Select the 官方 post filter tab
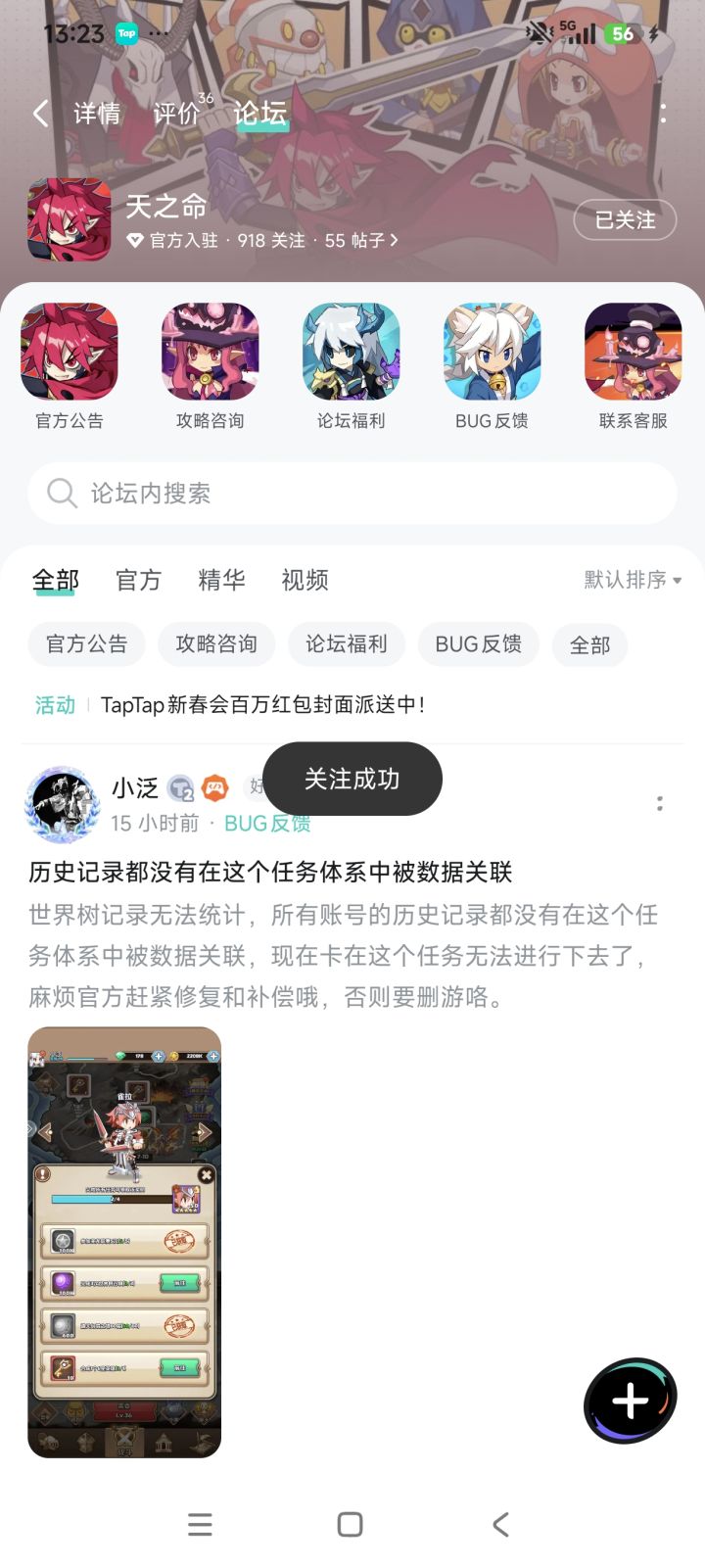705x1568 pixels. point(138,580)
